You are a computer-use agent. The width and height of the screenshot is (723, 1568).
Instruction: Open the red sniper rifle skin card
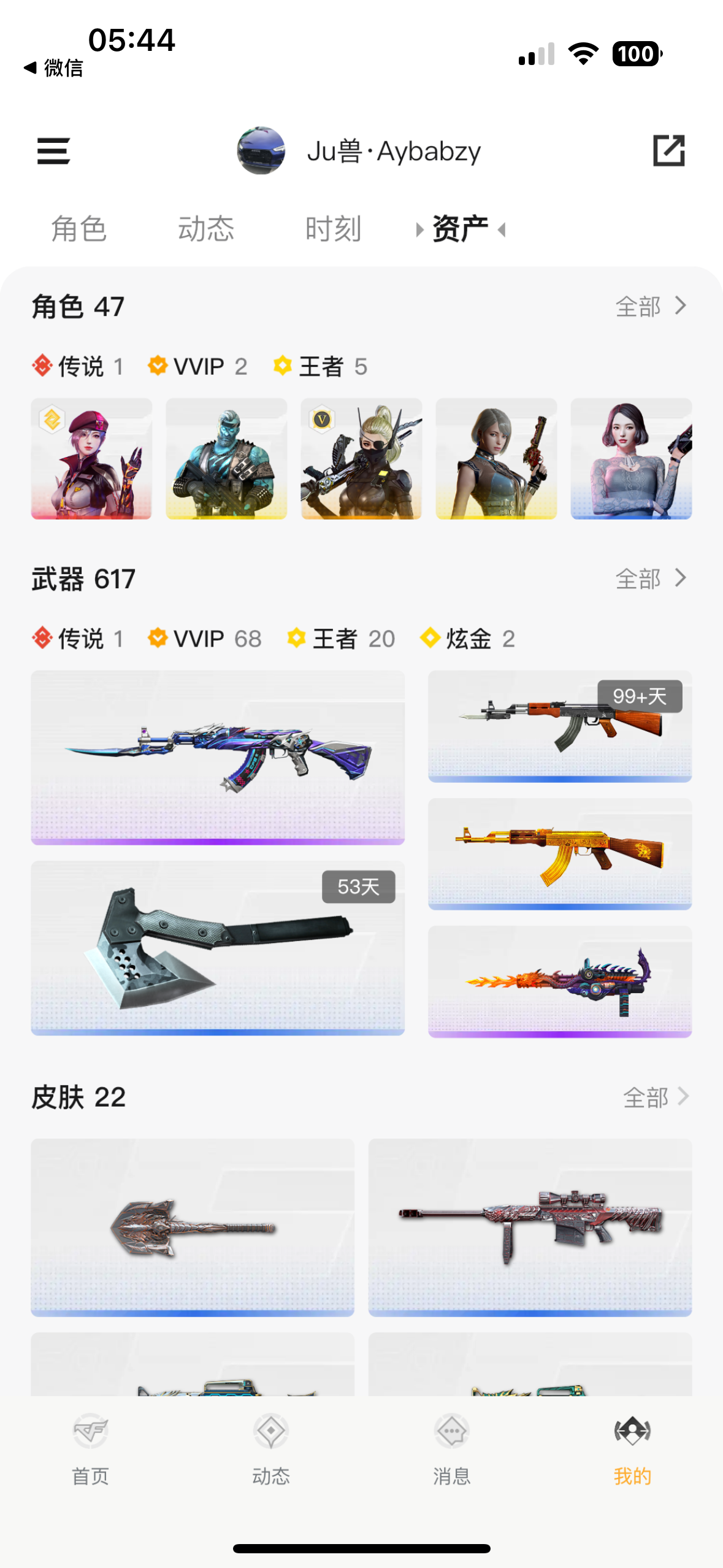click(x=530, y=1227)
